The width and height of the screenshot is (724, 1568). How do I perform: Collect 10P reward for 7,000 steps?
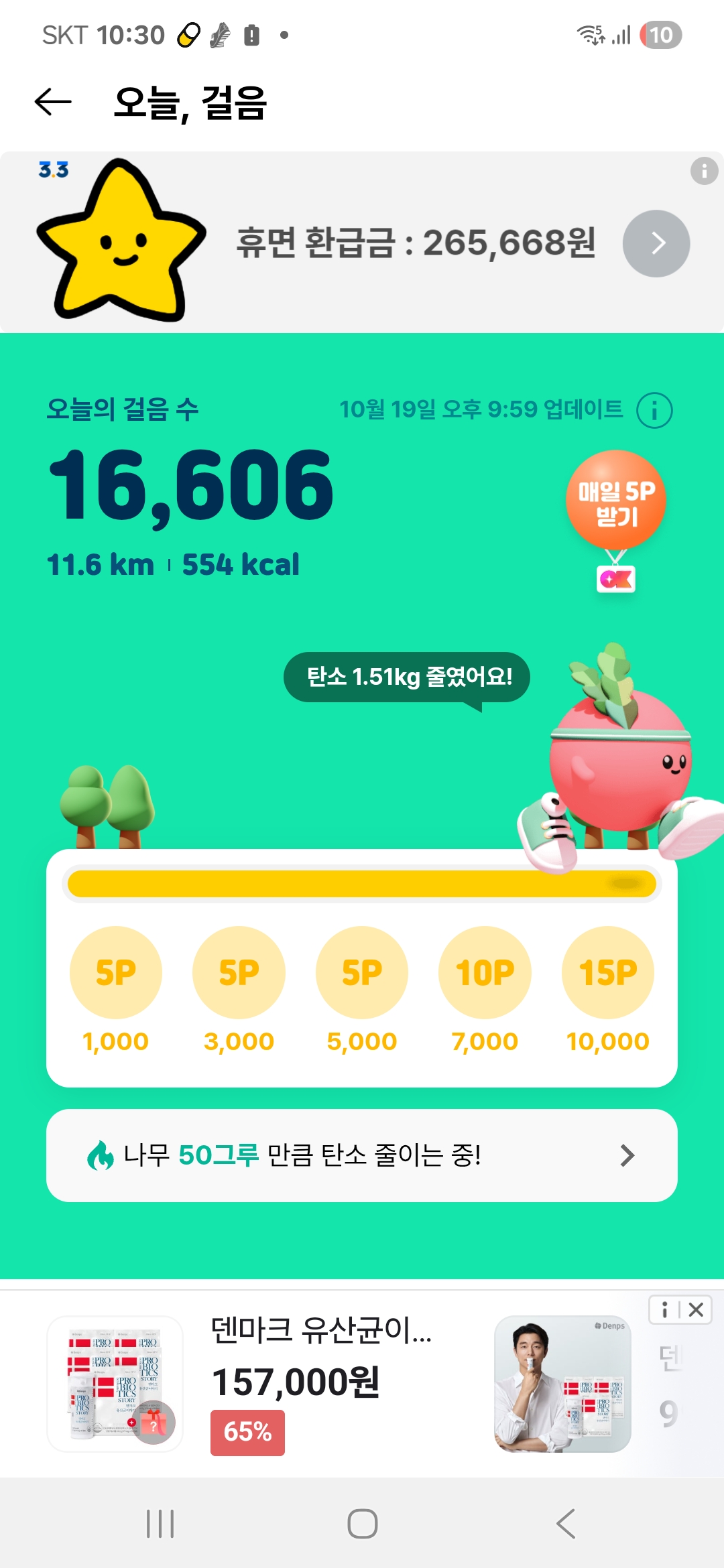(x=485, y=972)
